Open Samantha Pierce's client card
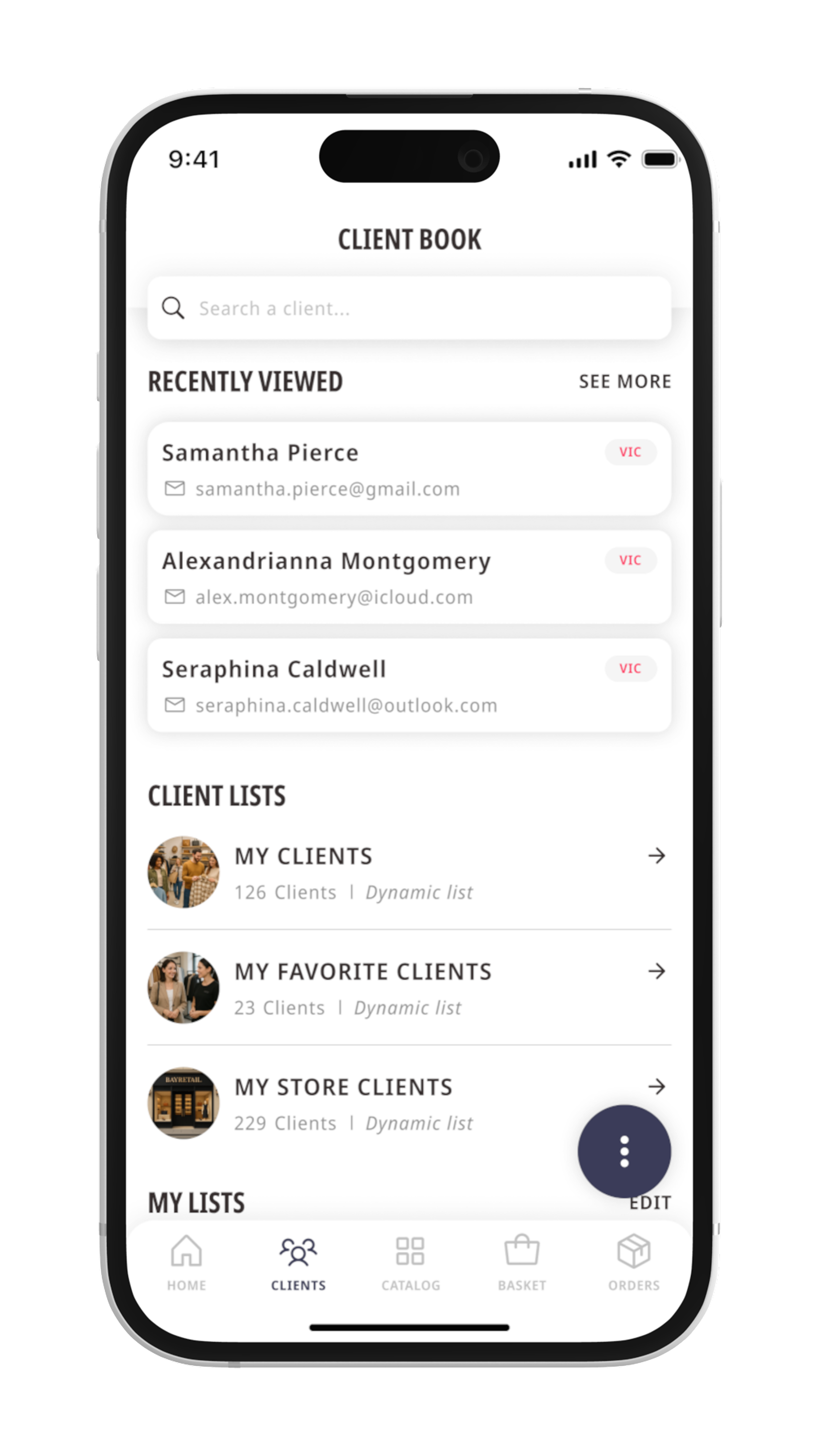The height and width of the screenshot is (1456, 819). pyautogui.click(x=409, y=469)
